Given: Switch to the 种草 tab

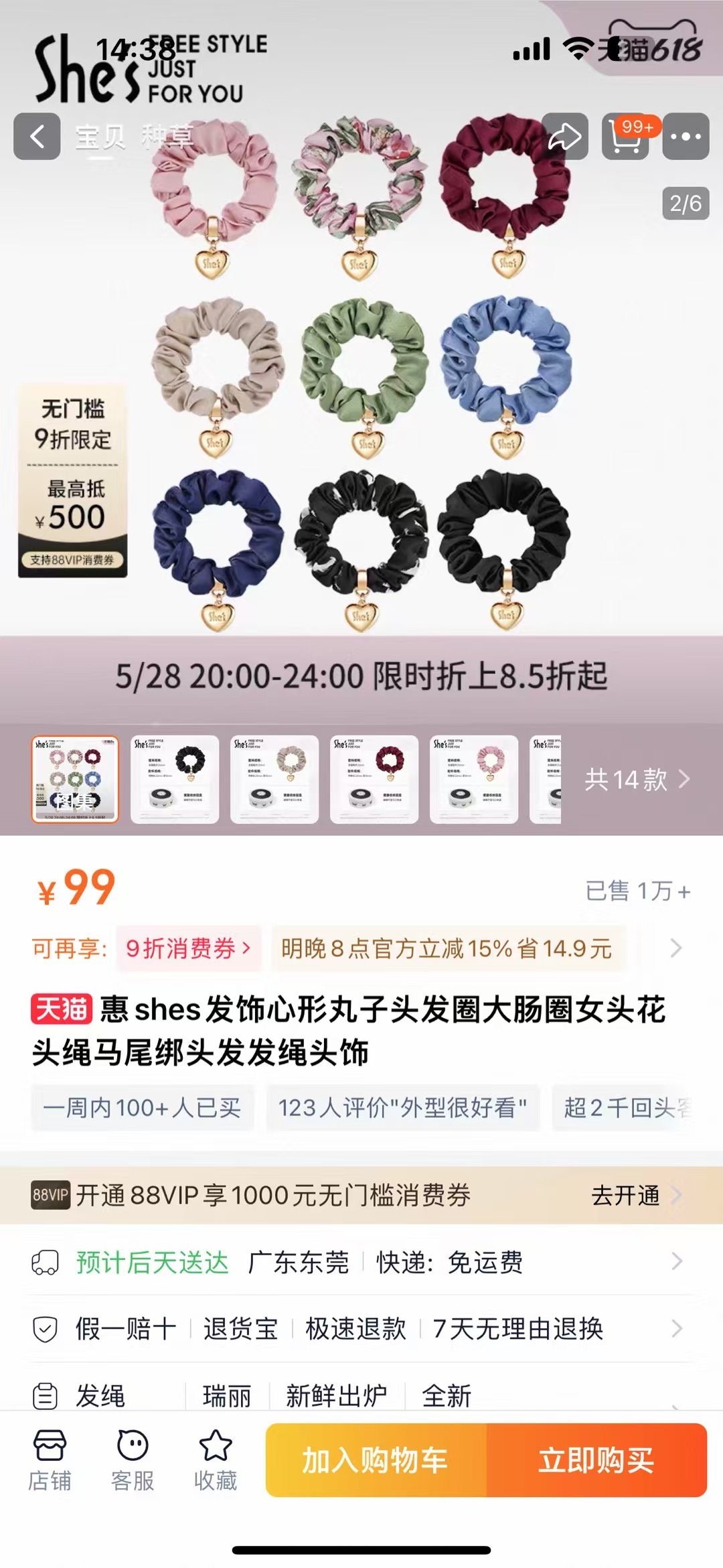Looking at the screenshot, I should 167,137.
